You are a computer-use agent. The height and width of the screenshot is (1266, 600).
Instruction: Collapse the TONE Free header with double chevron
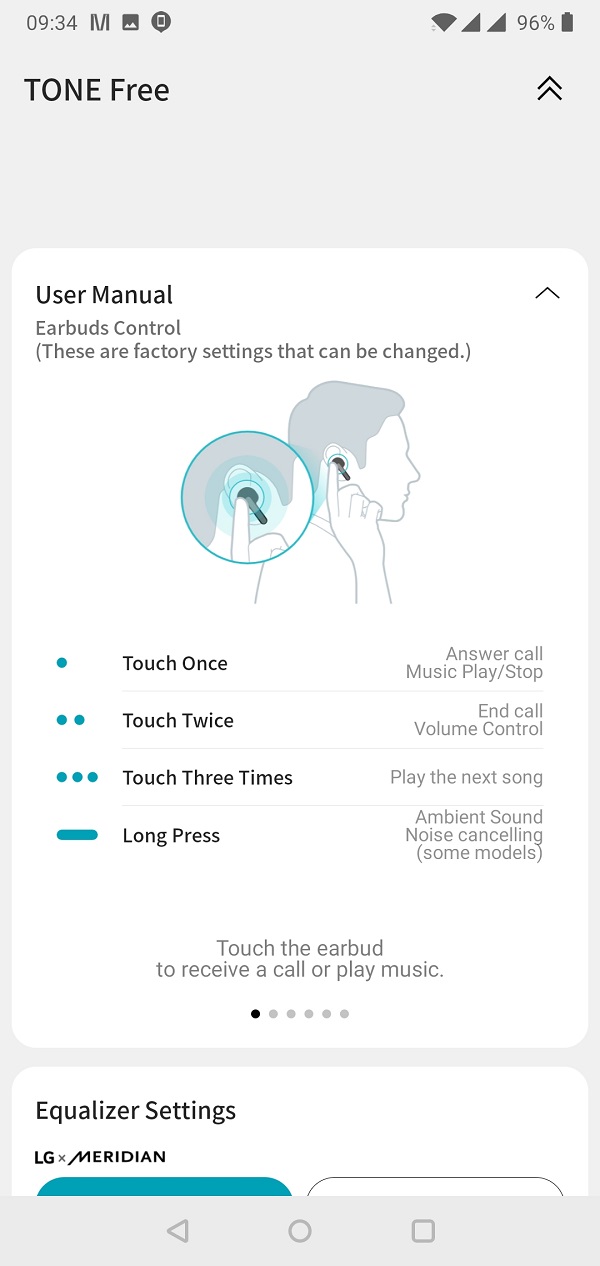point(549,89)
